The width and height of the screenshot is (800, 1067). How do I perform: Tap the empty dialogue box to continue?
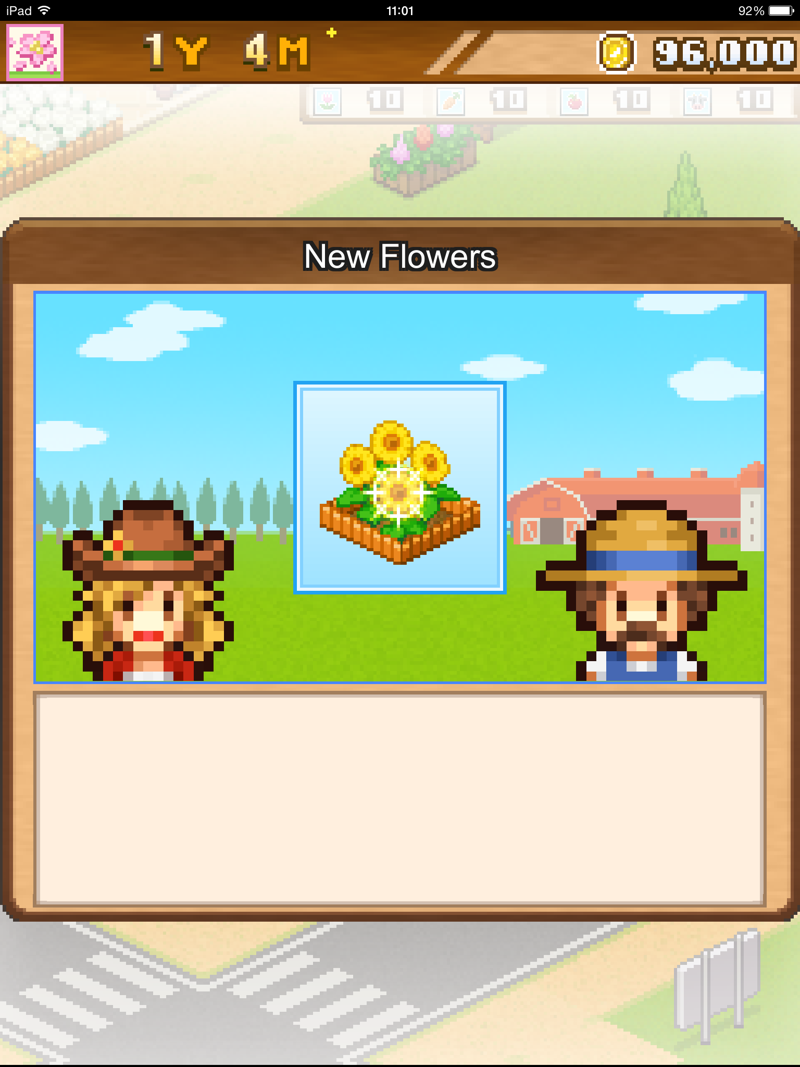pyautogui.click(x=400, y=798)
